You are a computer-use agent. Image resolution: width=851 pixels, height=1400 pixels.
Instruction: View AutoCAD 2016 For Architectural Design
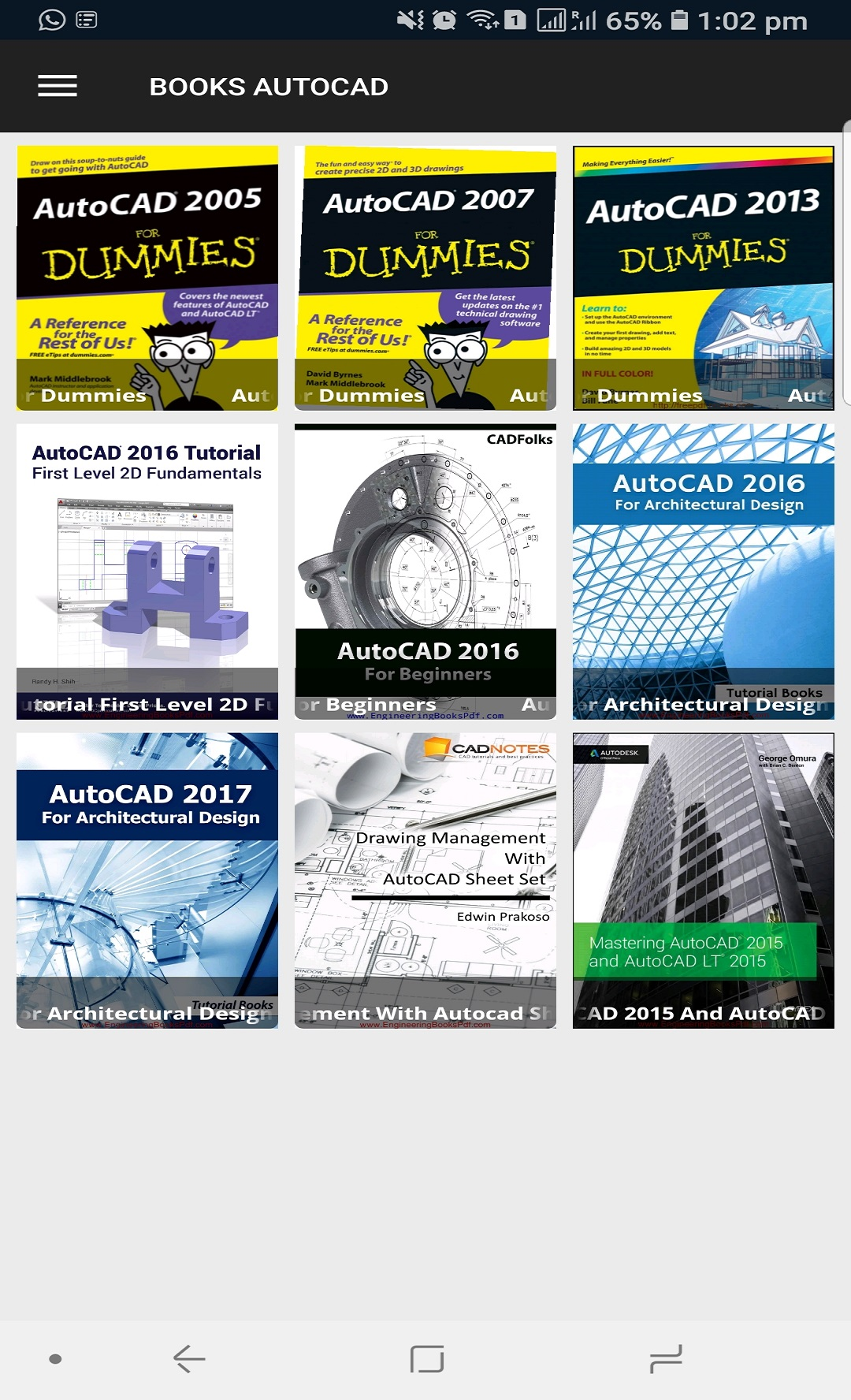coord(703,572)
